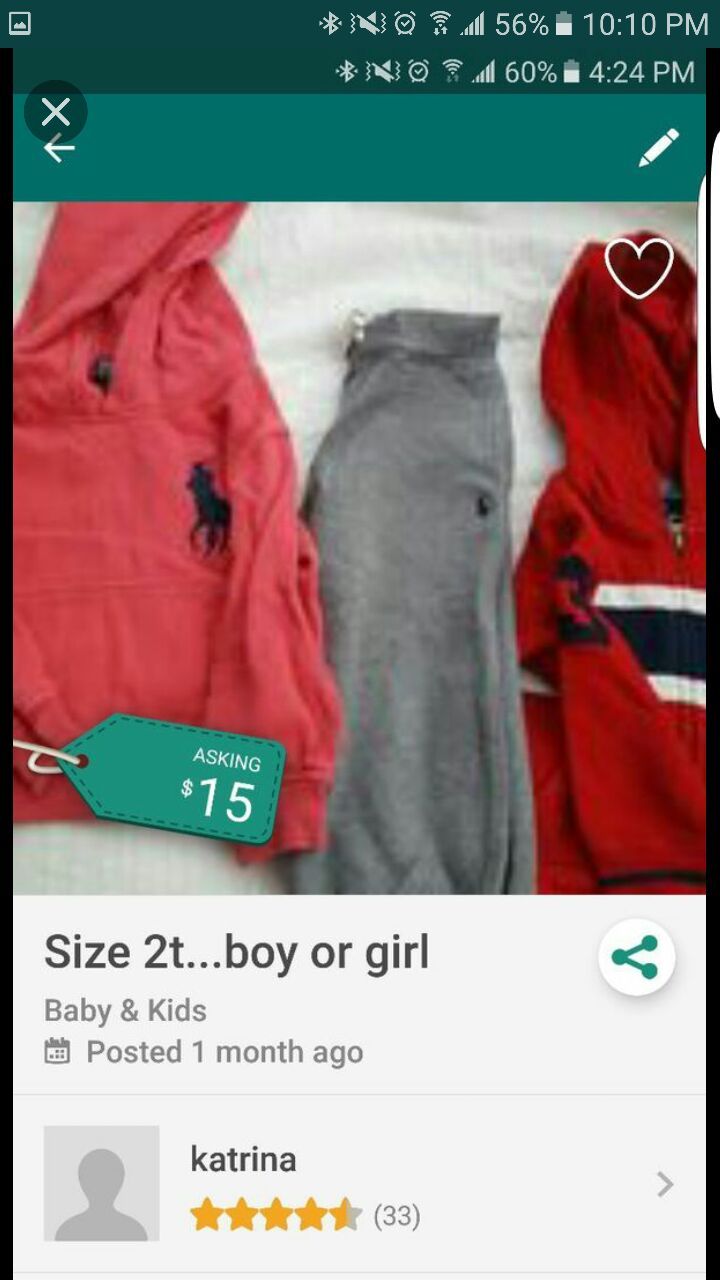Go back using the arrow
This screenshot has height=1280, width=720.
coord(59,150)
